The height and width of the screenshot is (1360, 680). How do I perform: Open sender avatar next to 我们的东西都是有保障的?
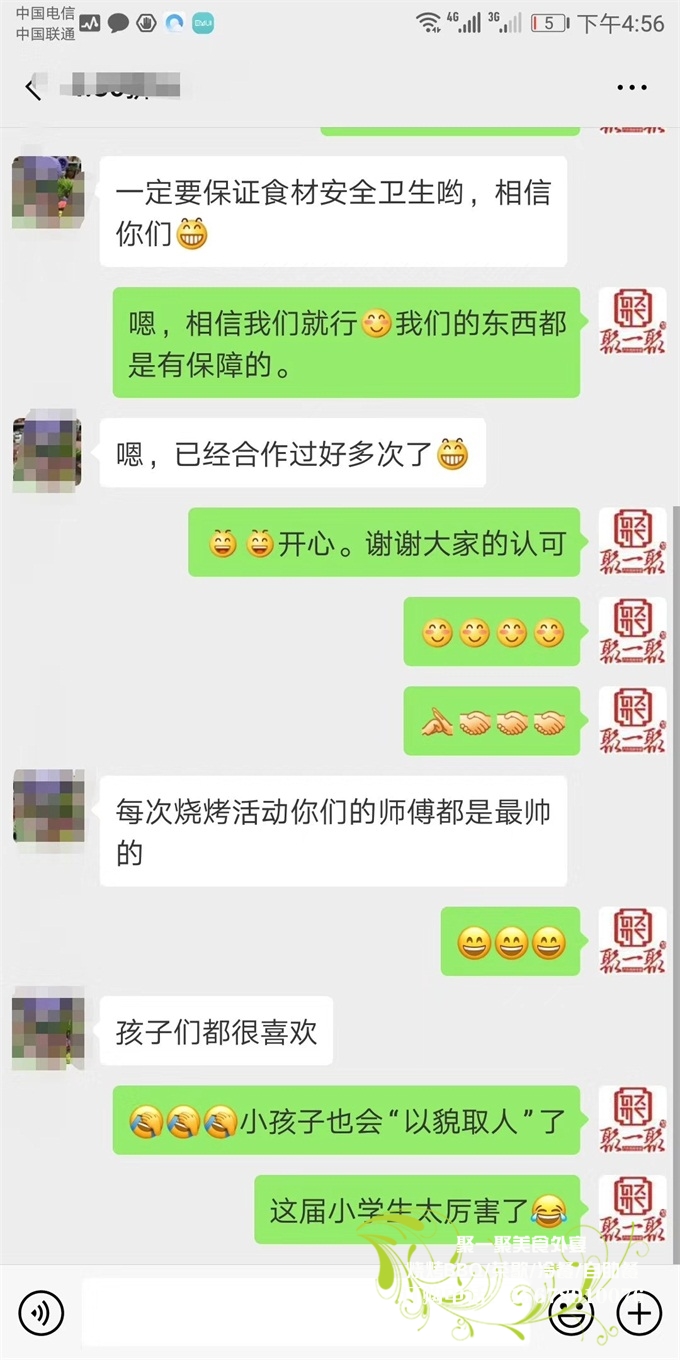(x=632, y=322)
